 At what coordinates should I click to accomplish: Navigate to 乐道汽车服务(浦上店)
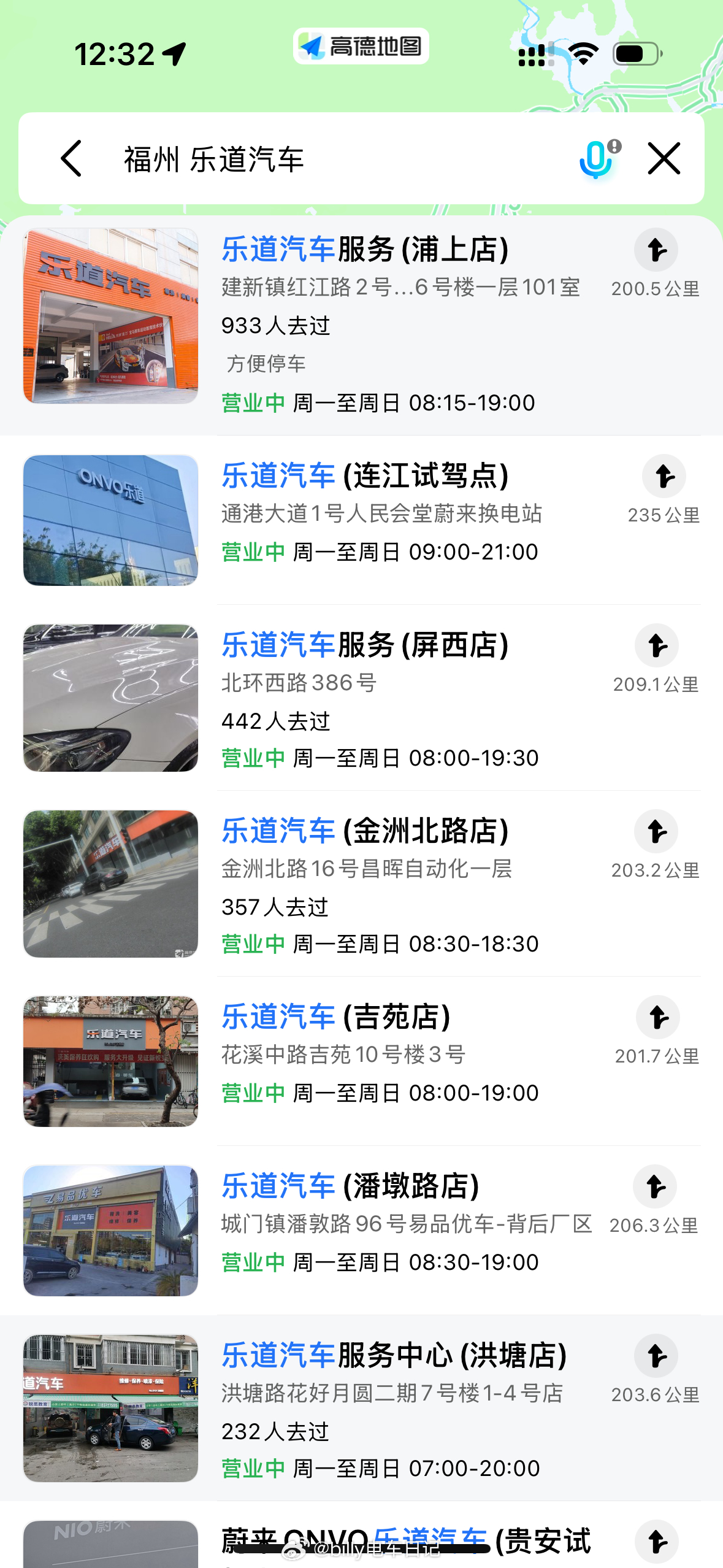[x=656, y=250]
